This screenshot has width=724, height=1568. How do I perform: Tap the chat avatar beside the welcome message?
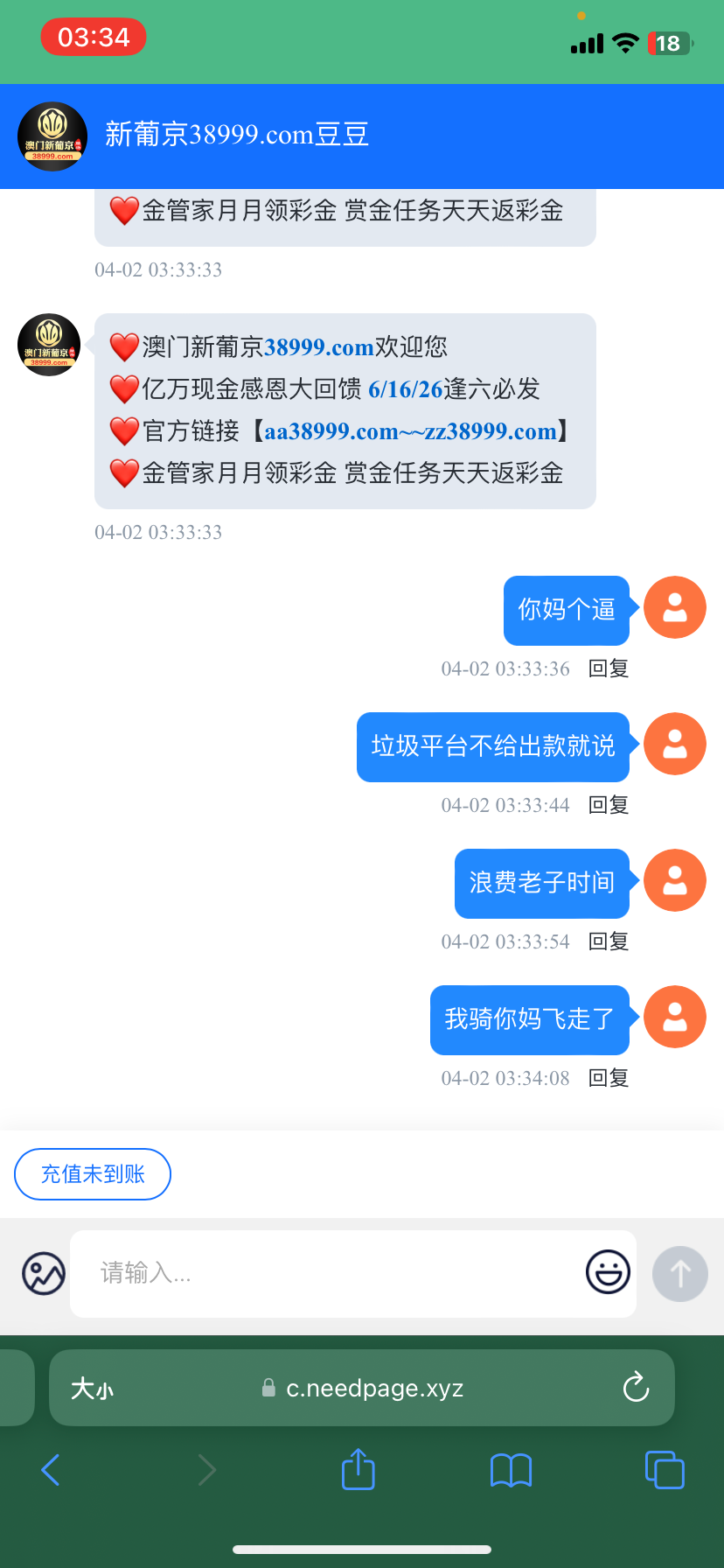click(48, 345)
